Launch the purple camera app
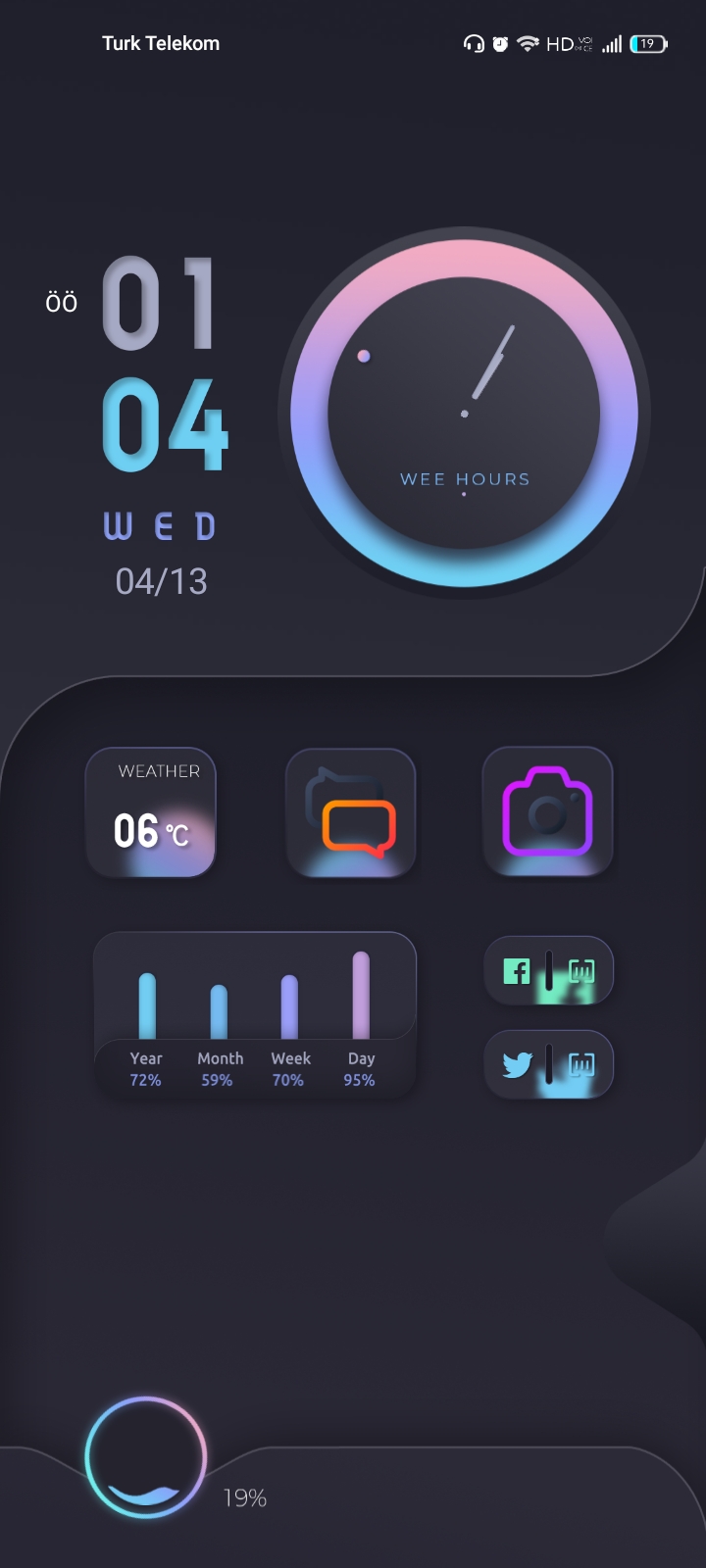 click(x=547, y=812)
